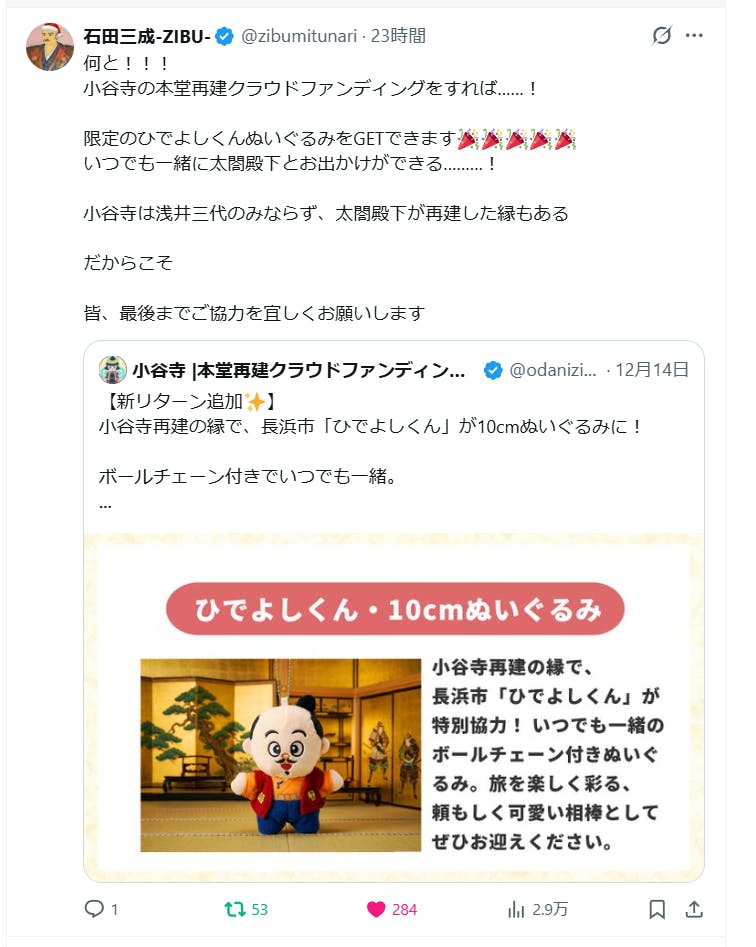Viewport: 756px width, 947px height.
Task: Reply to 石田三成-ZIBU-'s post
Action: point(95,909)
